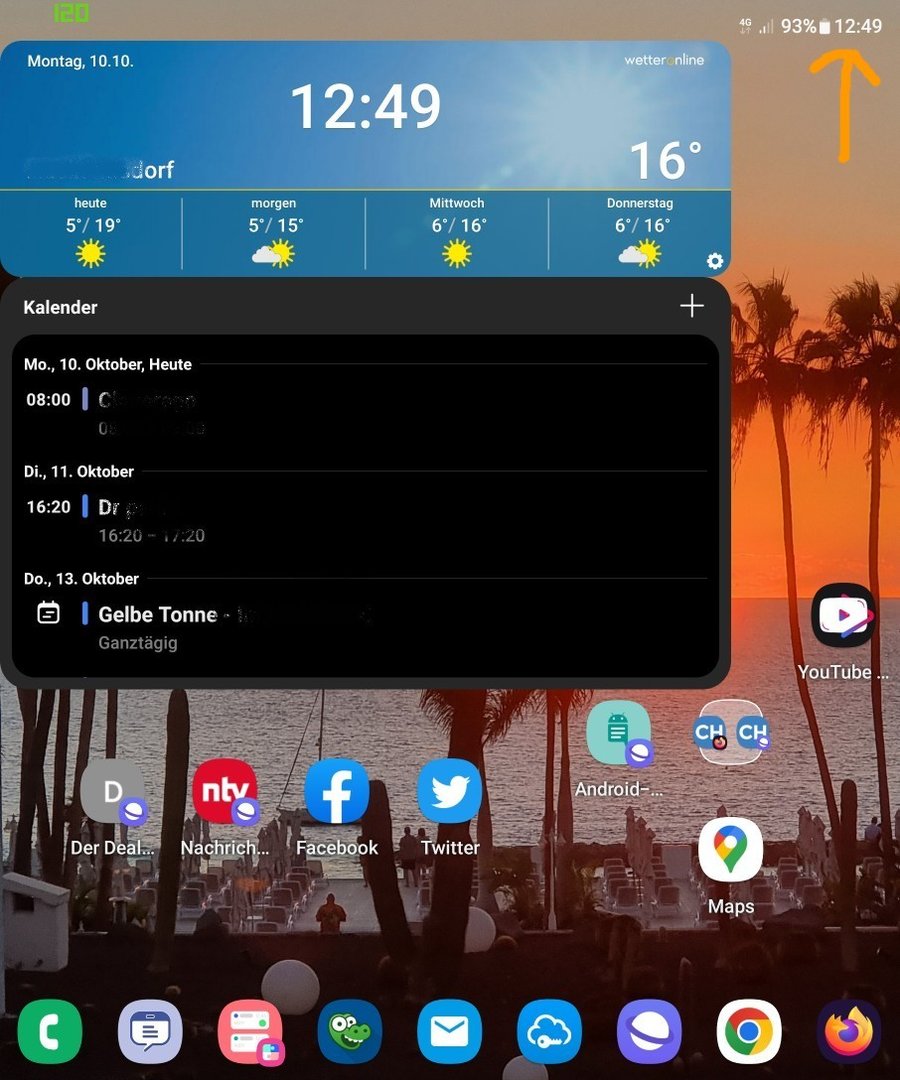Launch Chrome from the dock

pos(749,1031)
